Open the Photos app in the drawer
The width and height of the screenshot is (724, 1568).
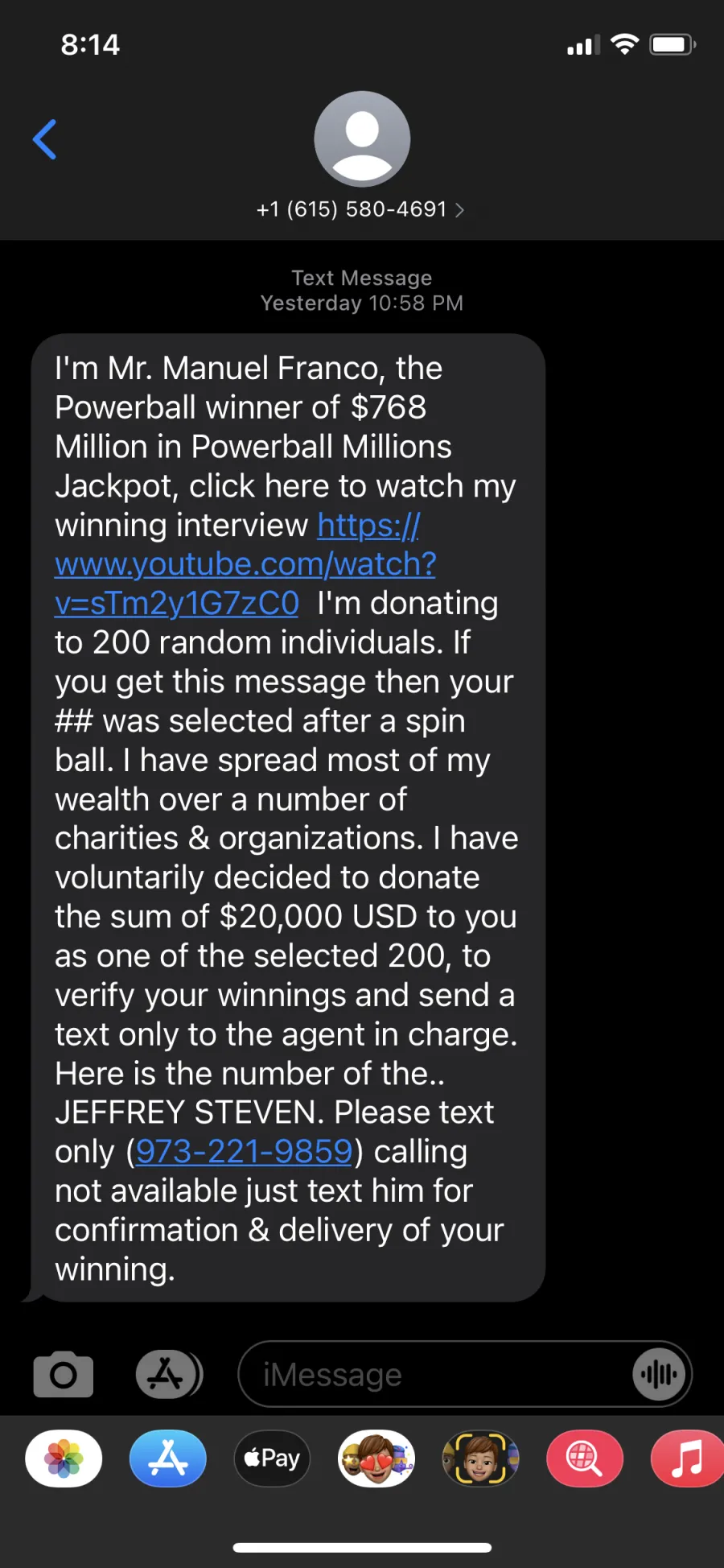(64, 1459)
